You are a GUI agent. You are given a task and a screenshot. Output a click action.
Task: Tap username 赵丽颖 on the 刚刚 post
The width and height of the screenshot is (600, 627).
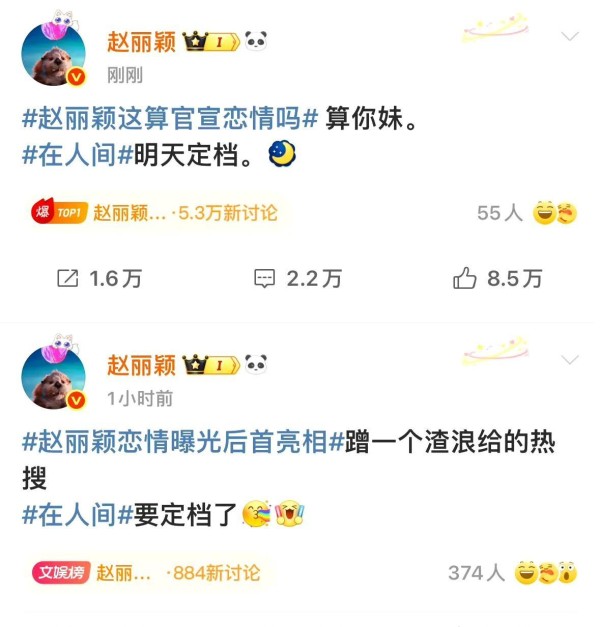click(141, 41)
